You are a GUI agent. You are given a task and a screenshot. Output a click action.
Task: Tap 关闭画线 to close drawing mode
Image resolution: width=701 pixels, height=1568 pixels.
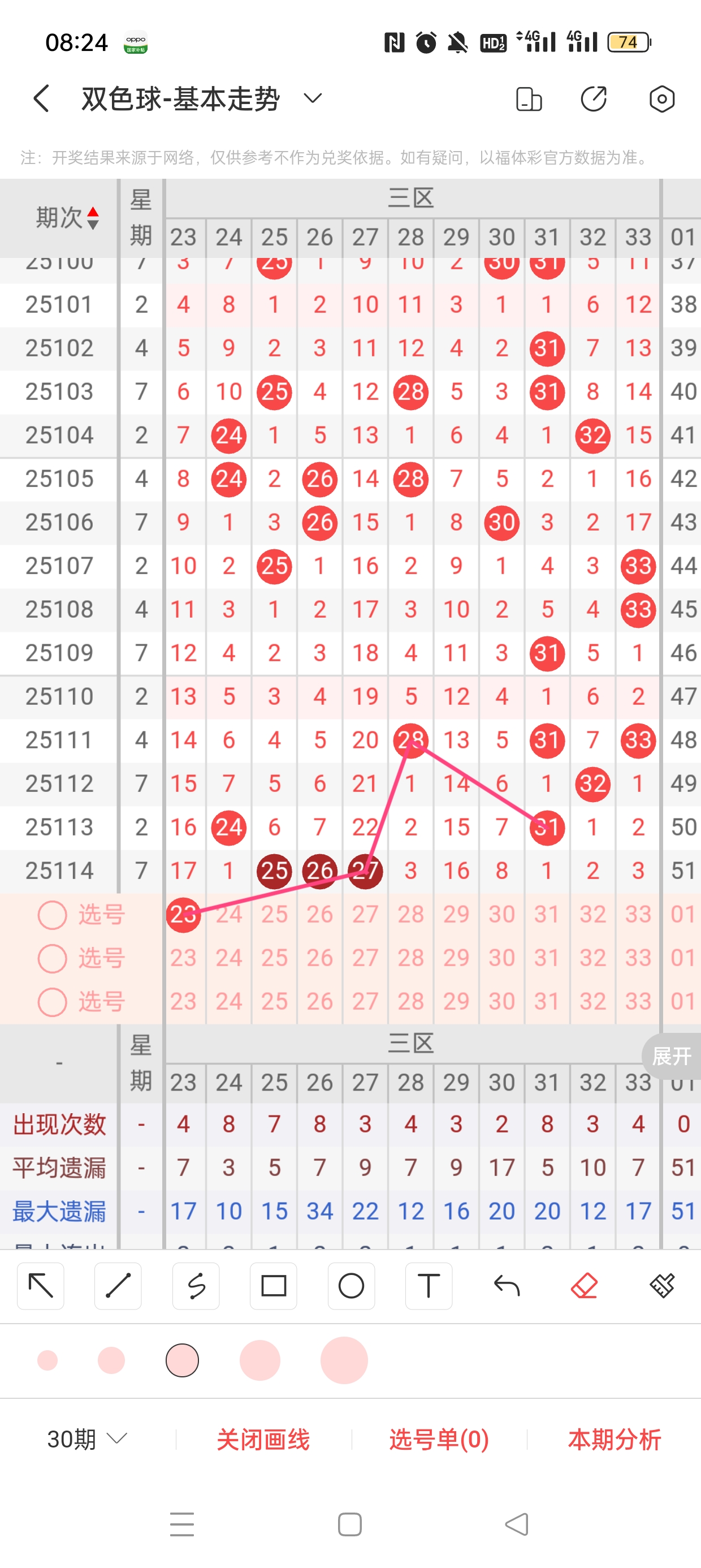click(x=263, y=1439)
